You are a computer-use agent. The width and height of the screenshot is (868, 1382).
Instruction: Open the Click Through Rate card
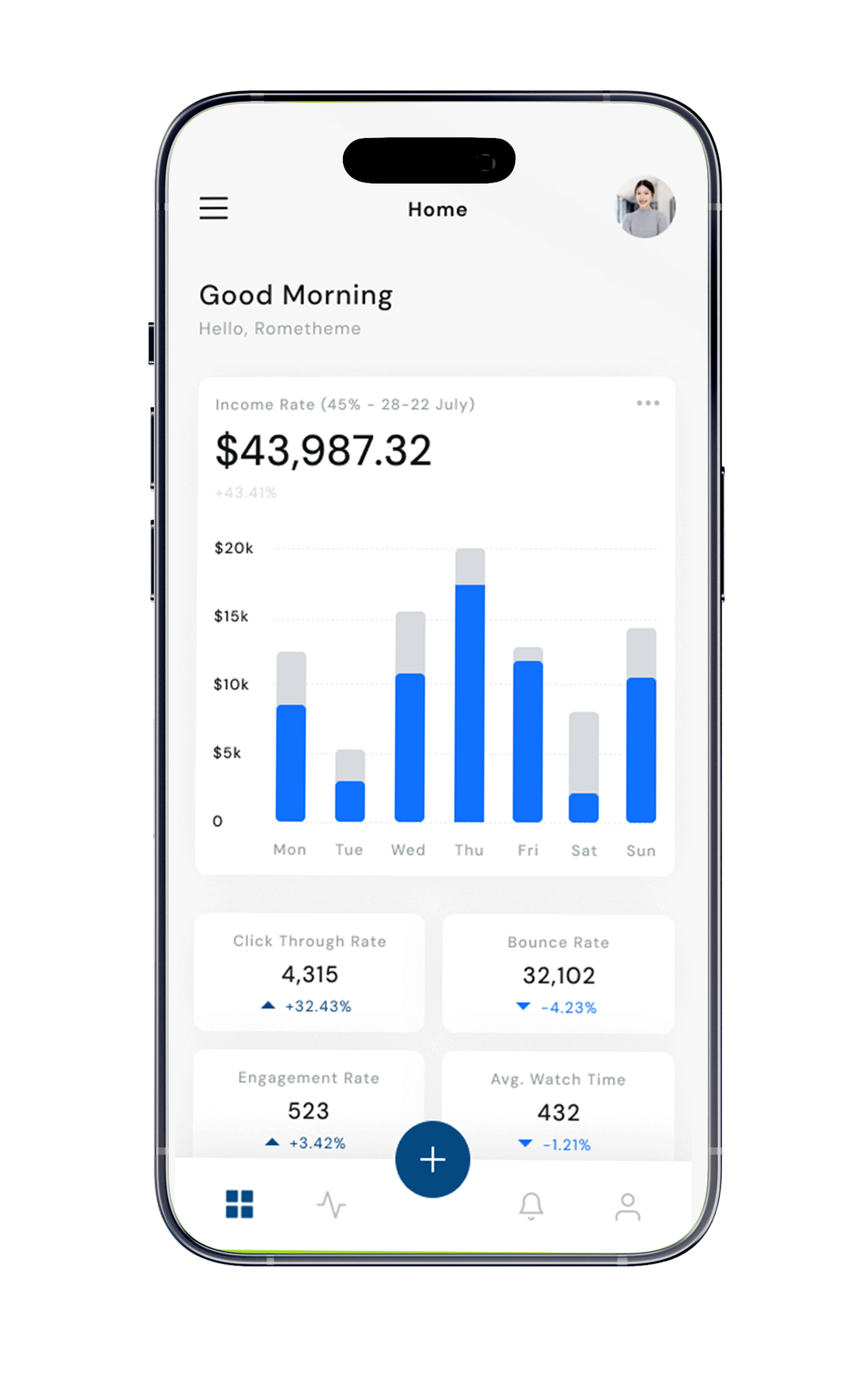pyautogui.click(x=309, y=973)
